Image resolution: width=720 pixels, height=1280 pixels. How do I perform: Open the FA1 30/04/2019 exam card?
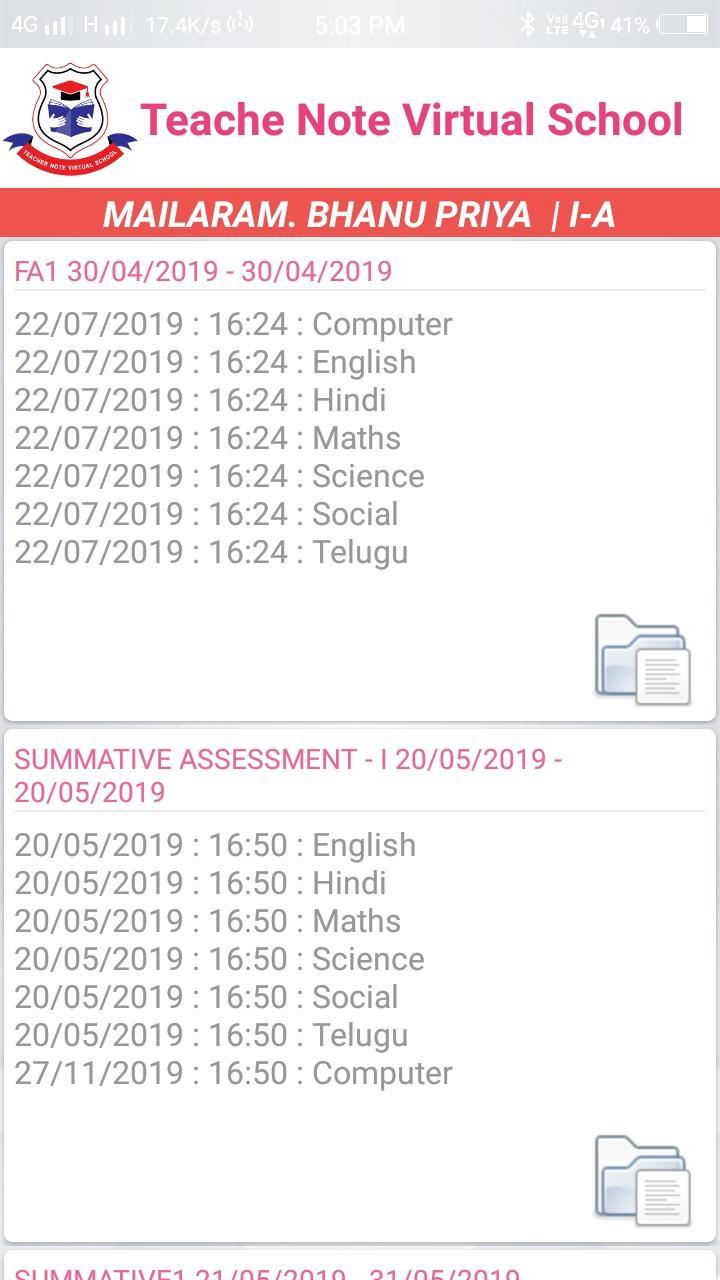(360, 481)
